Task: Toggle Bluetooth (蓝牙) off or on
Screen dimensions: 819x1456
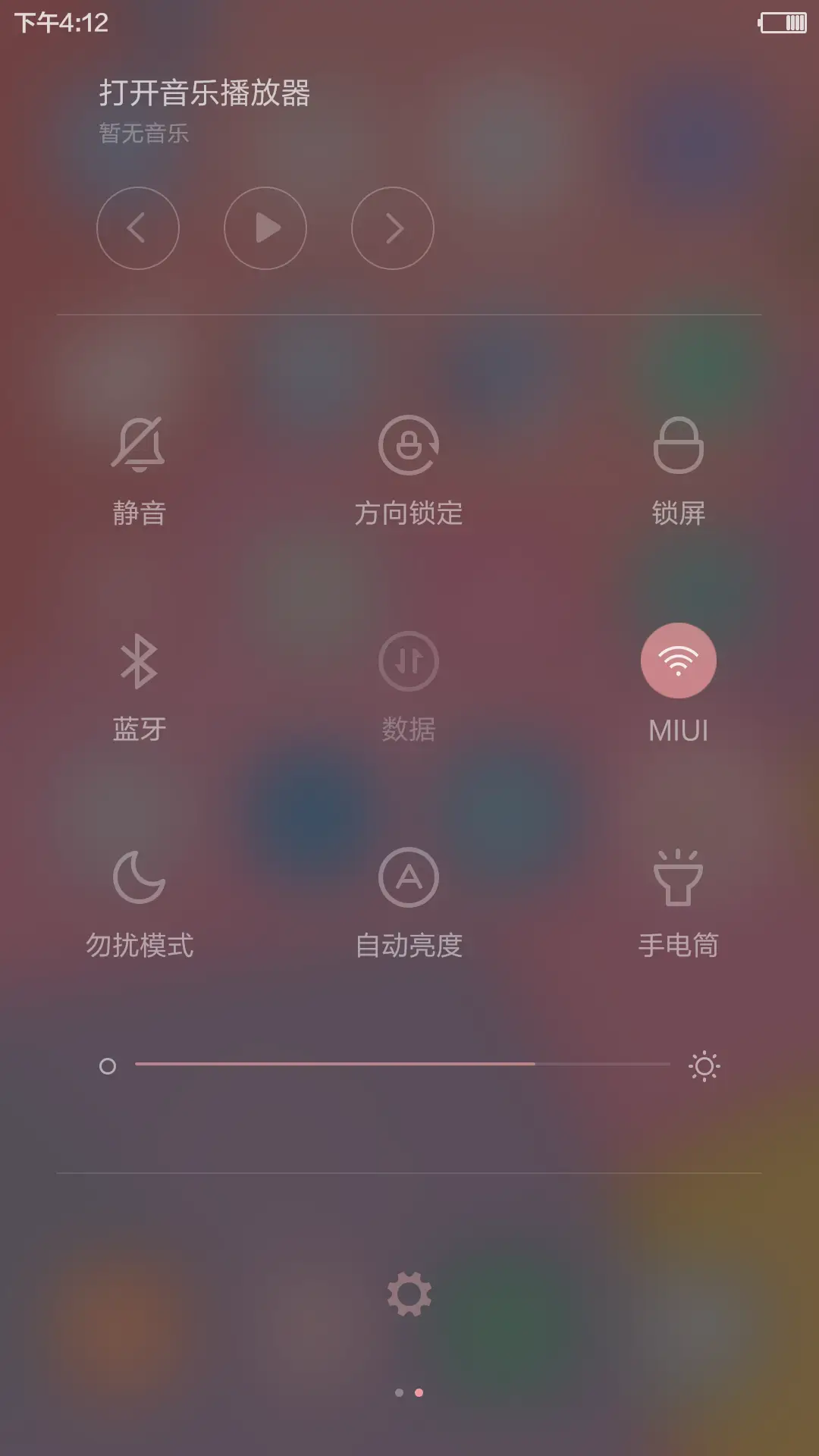Action: (x=138, y=661)
